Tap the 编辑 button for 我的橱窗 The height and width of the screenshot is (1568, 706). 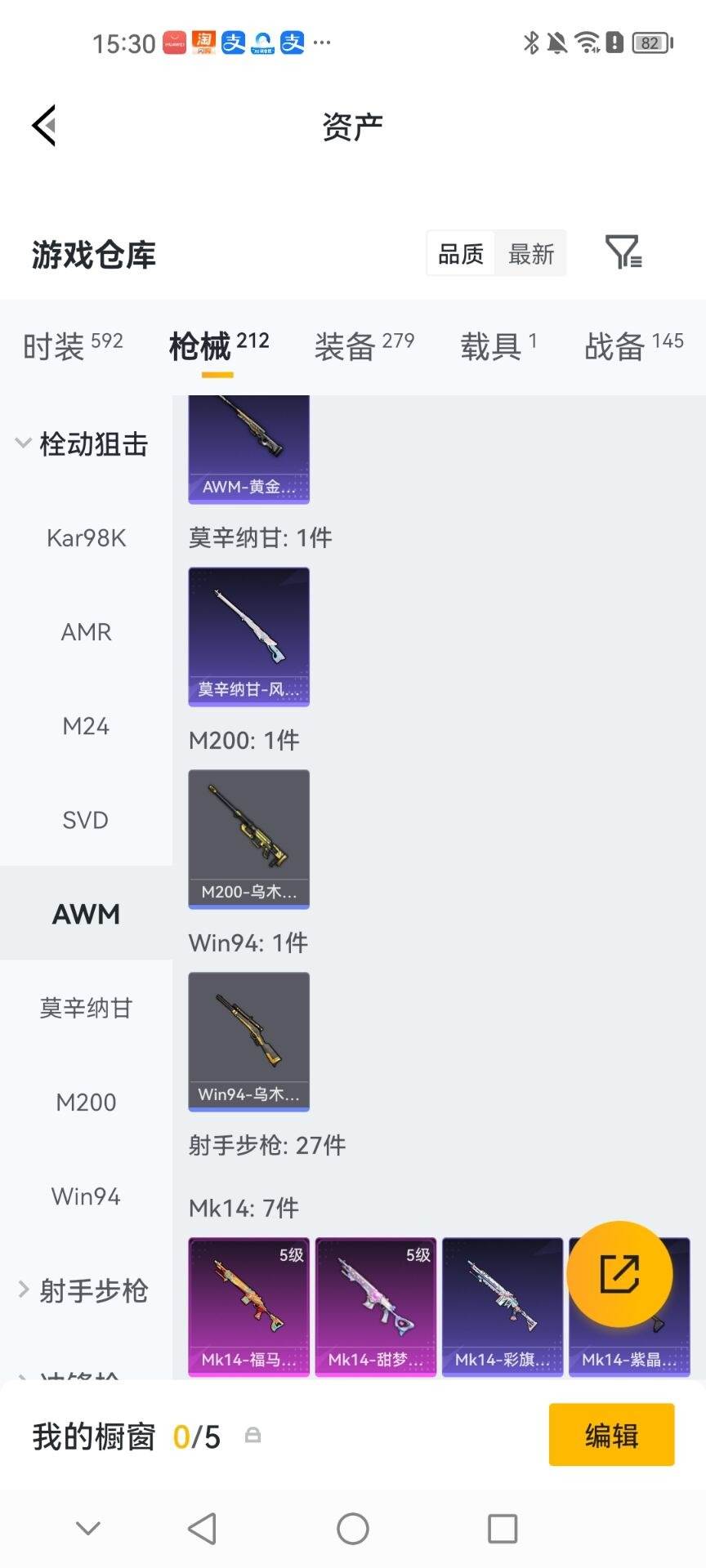coord(611,1435)
